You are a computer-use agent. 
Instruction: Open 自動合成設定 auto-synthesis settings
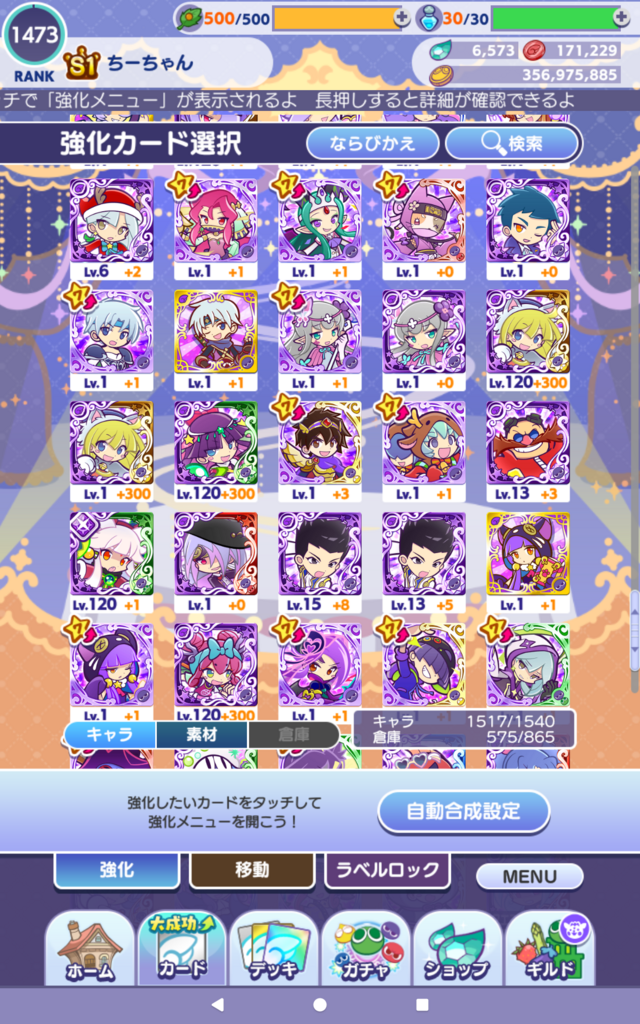[x=464, y=811]
